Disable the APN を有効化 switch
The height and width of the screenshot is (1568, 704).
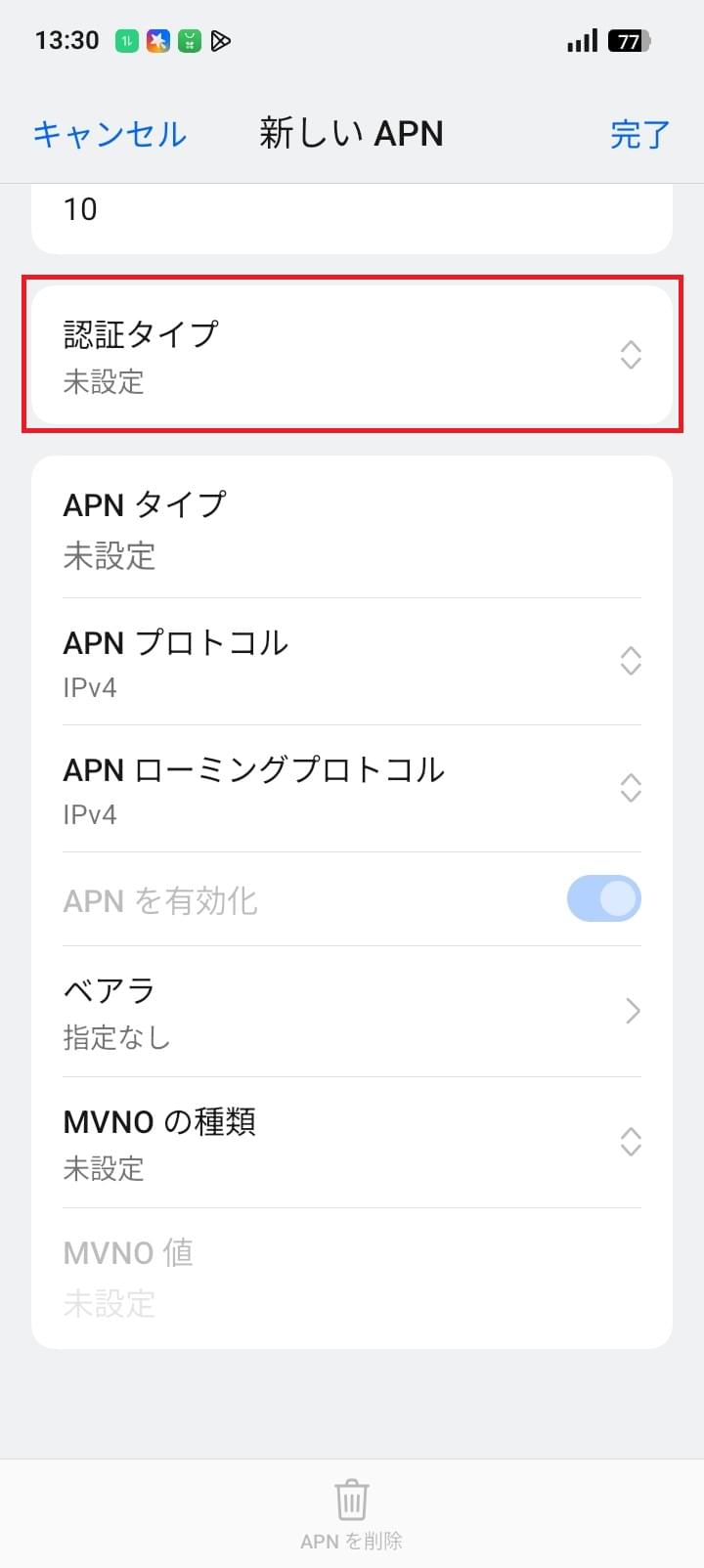click(x=603, y=898)
